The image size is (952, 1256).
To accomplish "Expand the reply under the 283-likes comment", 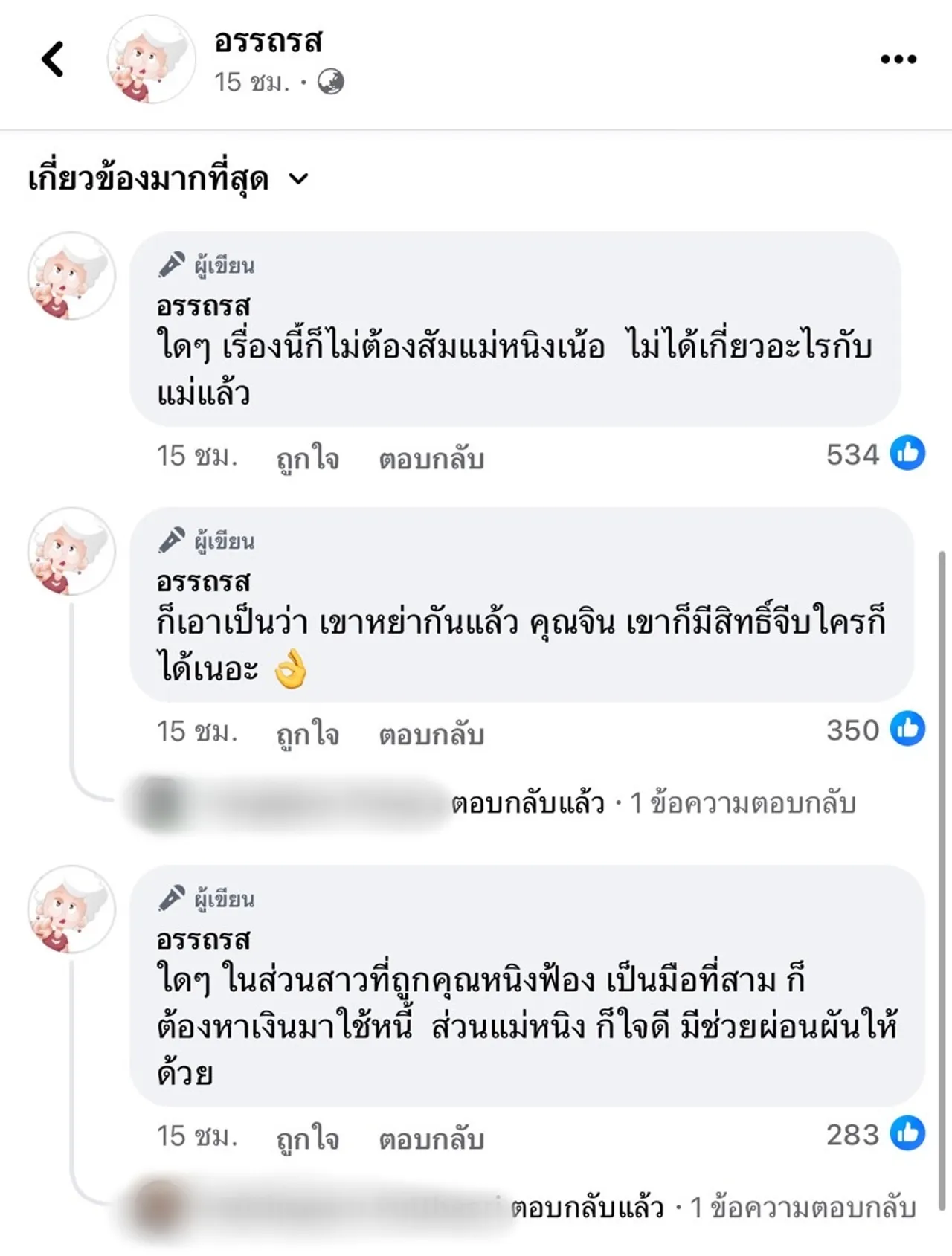I will pos(713,1208).
